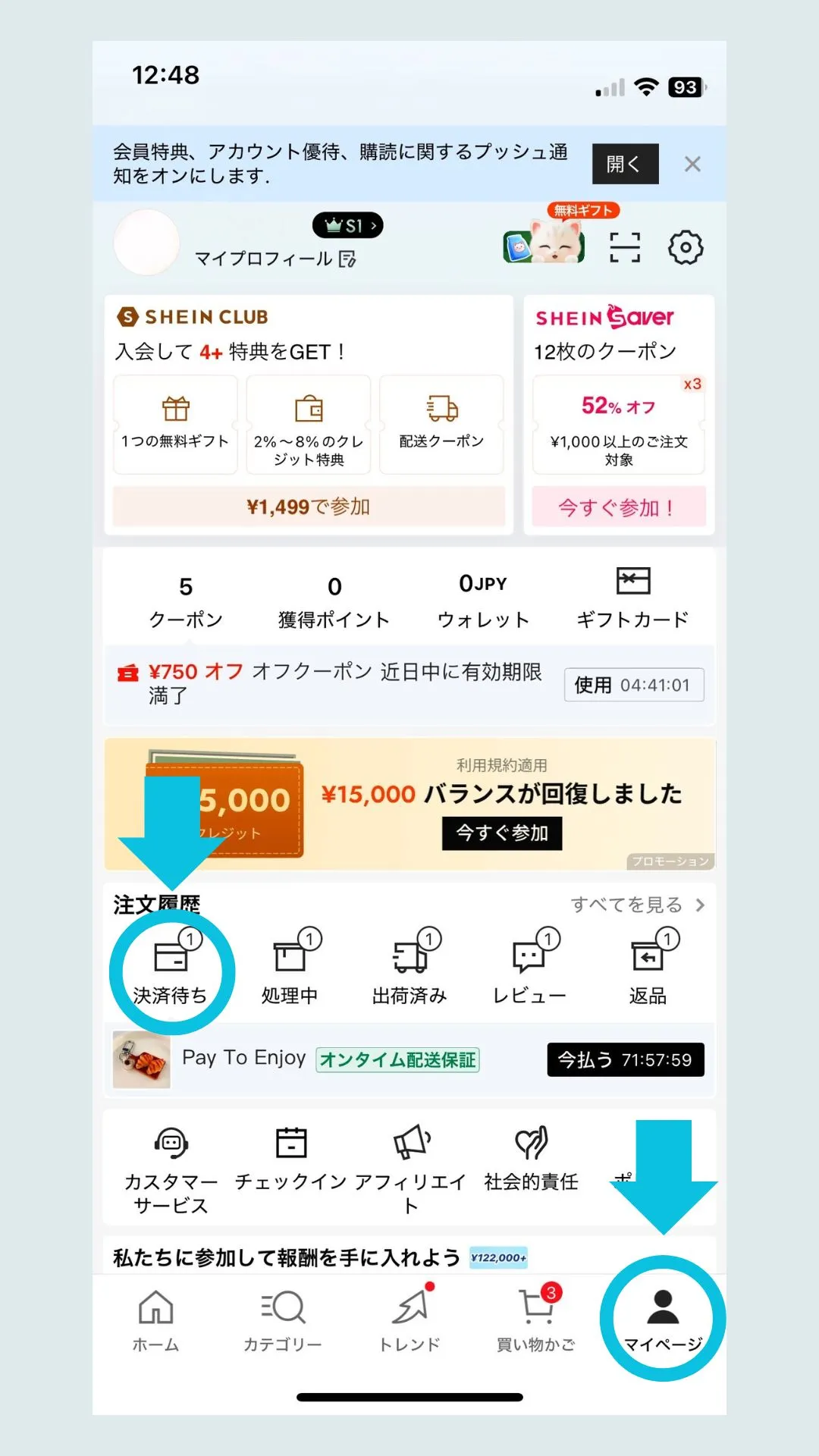
Task: Open 獲得ポイント details
Action: (334, 602)
